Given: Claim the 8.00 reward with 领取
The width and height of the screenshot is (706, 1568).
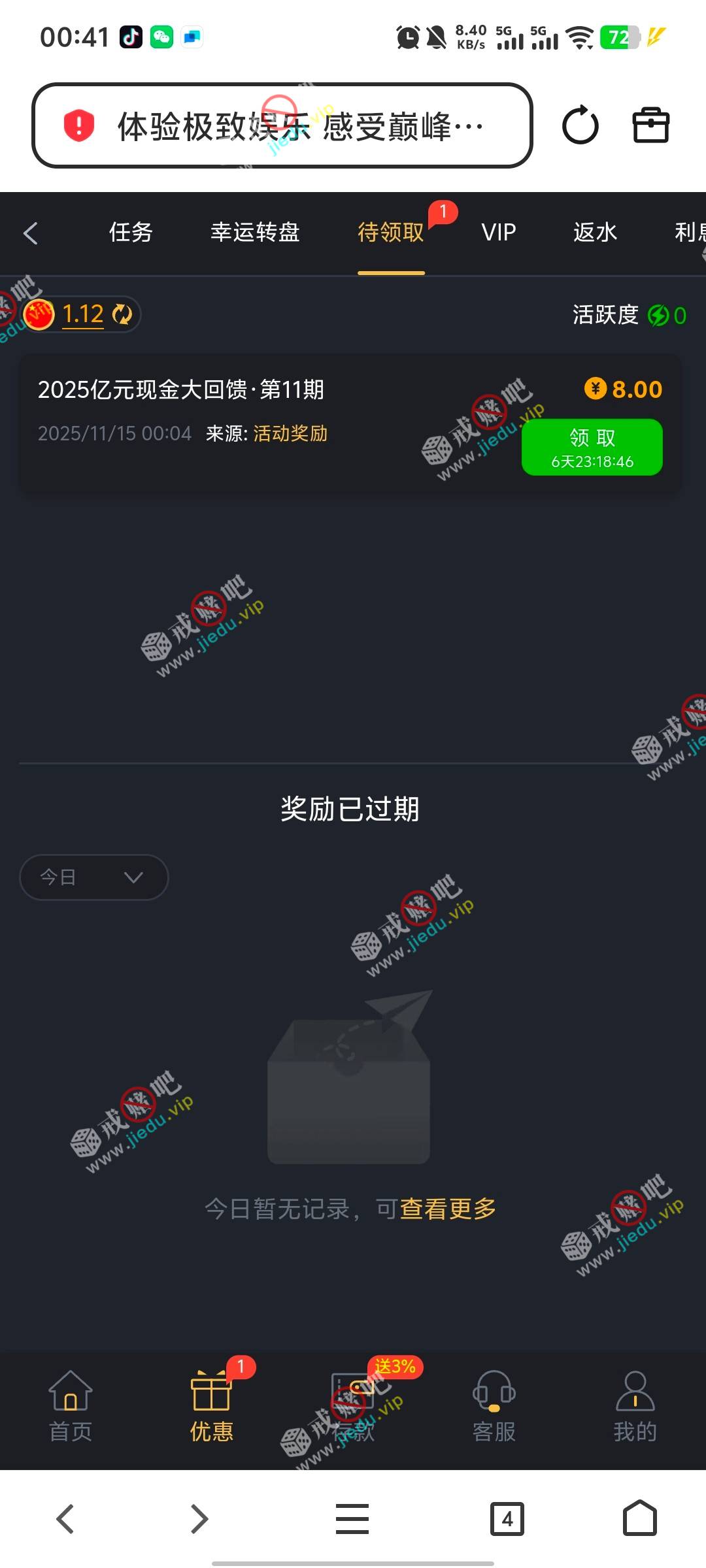Looking at the screenshot, I should 592,447.
